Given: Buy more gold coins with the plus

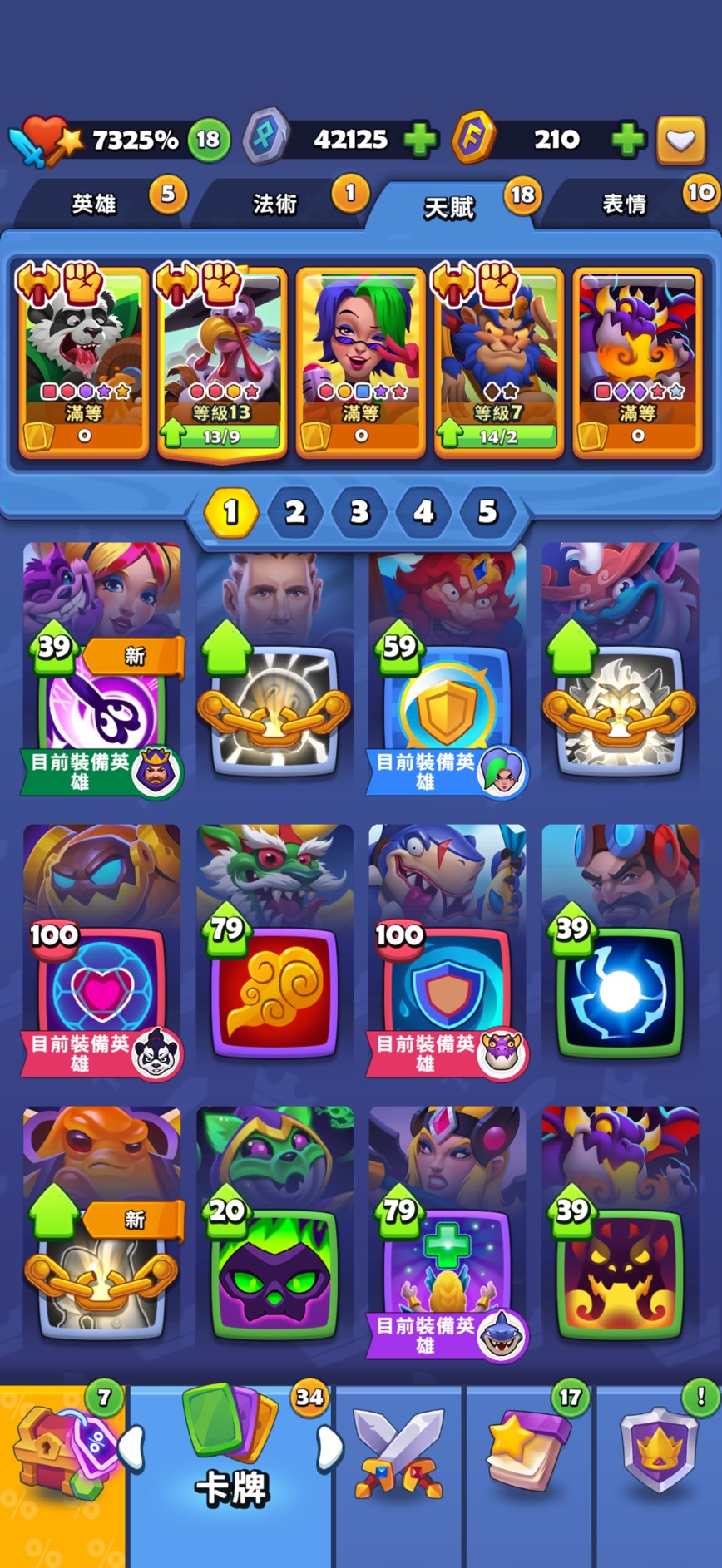Looking at the screenshot, I should click(x=628, y=140).
